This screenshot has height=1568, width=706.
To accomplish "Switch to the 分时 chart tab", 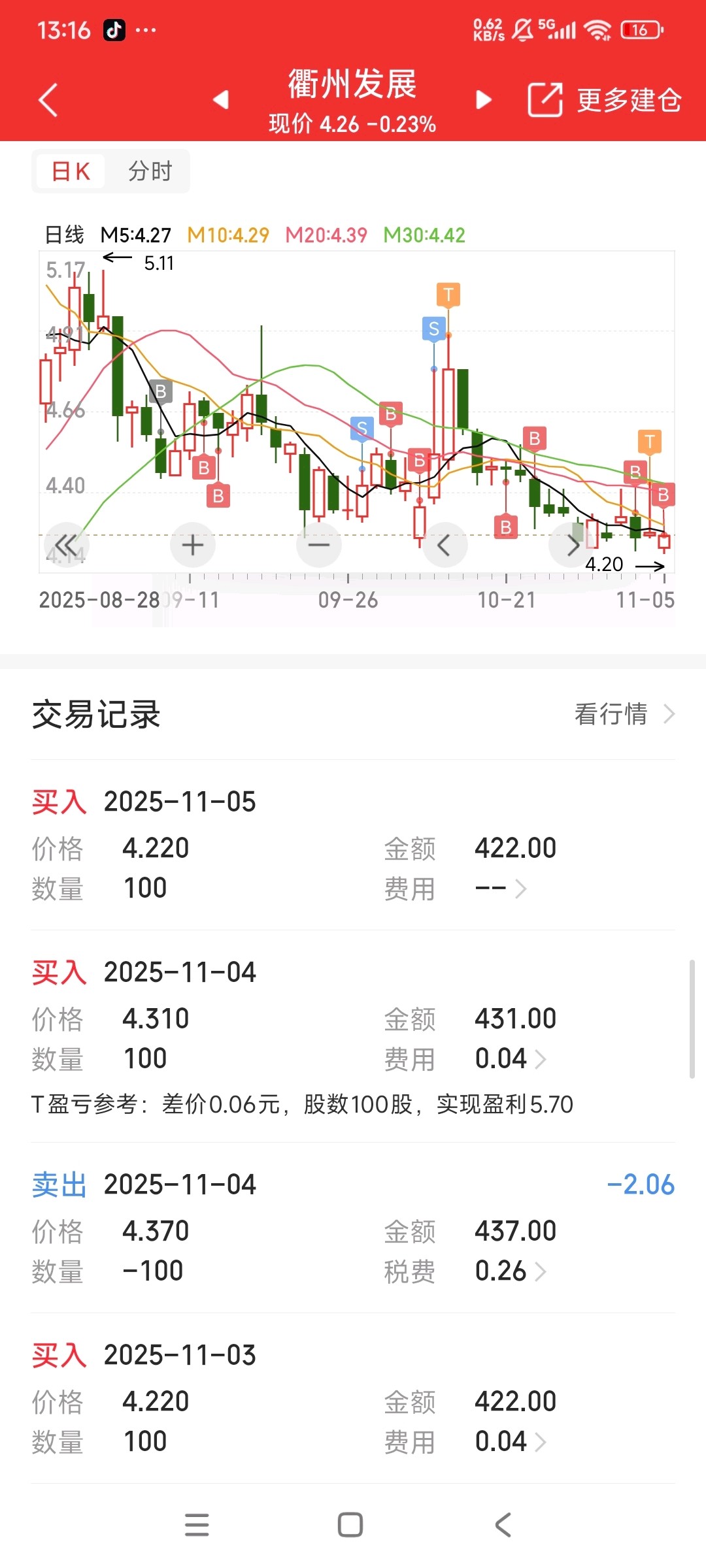I will pos(150,171).
